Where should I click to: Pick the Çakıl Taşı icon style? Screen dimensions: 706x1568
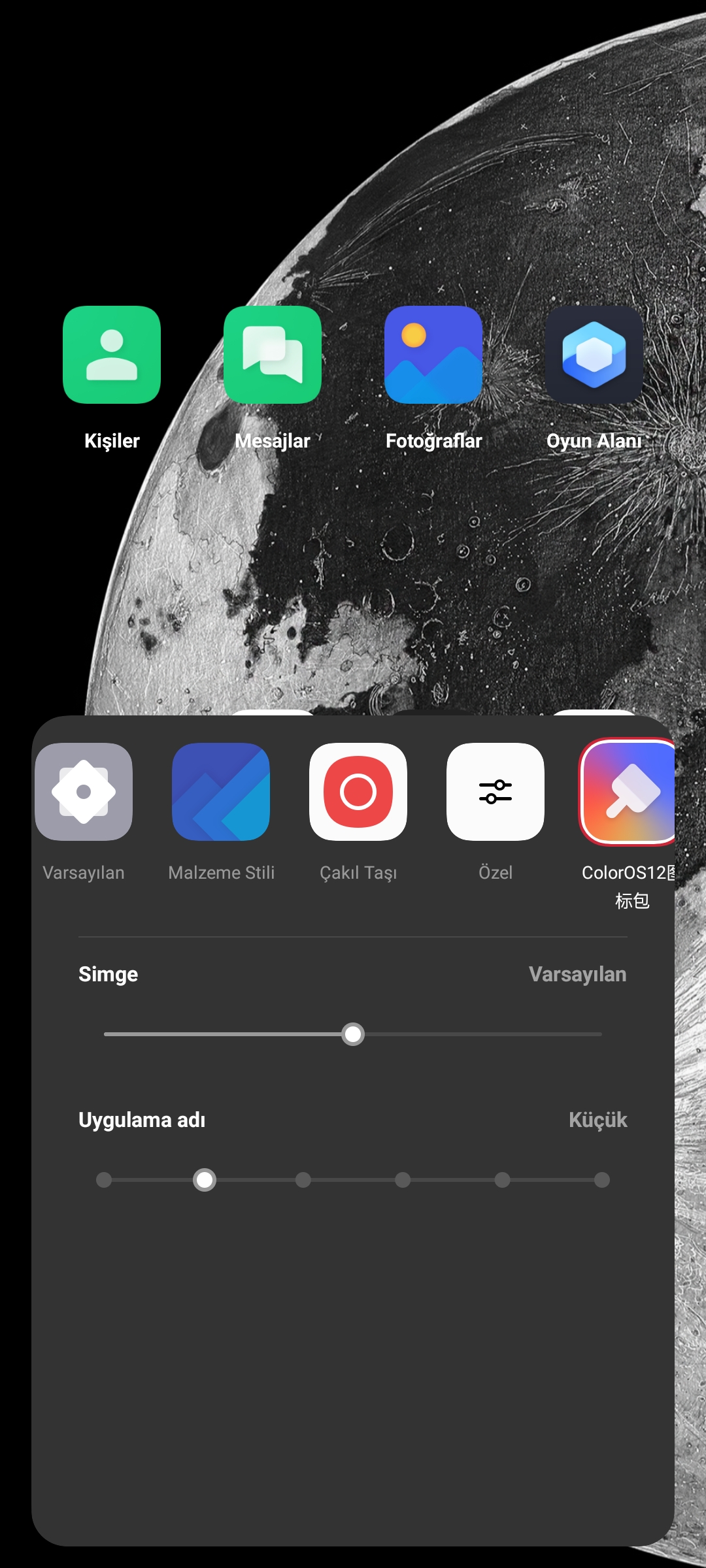(358, 792)
